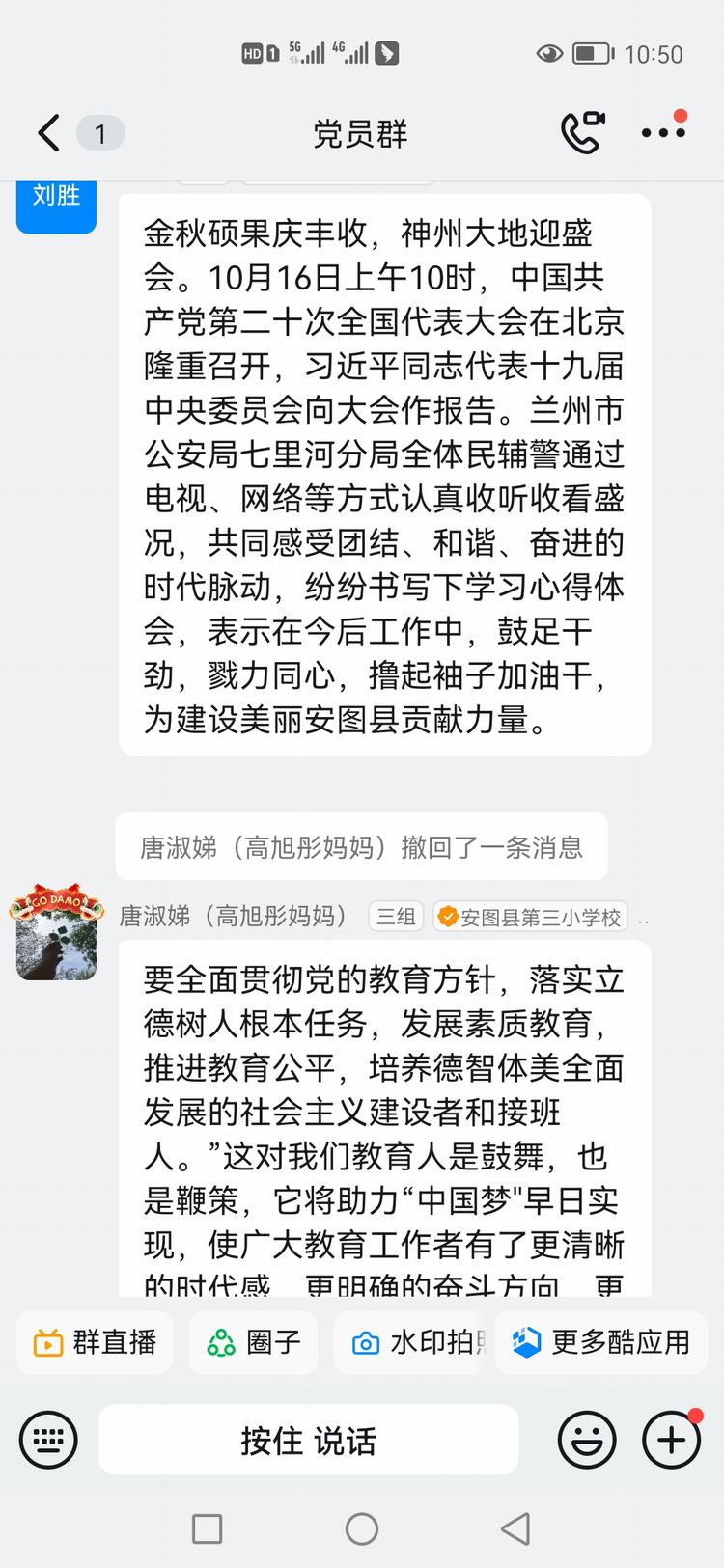Open the three-dot more options menu
Screen dimensions: 724x1568
[x=663, y=133]
